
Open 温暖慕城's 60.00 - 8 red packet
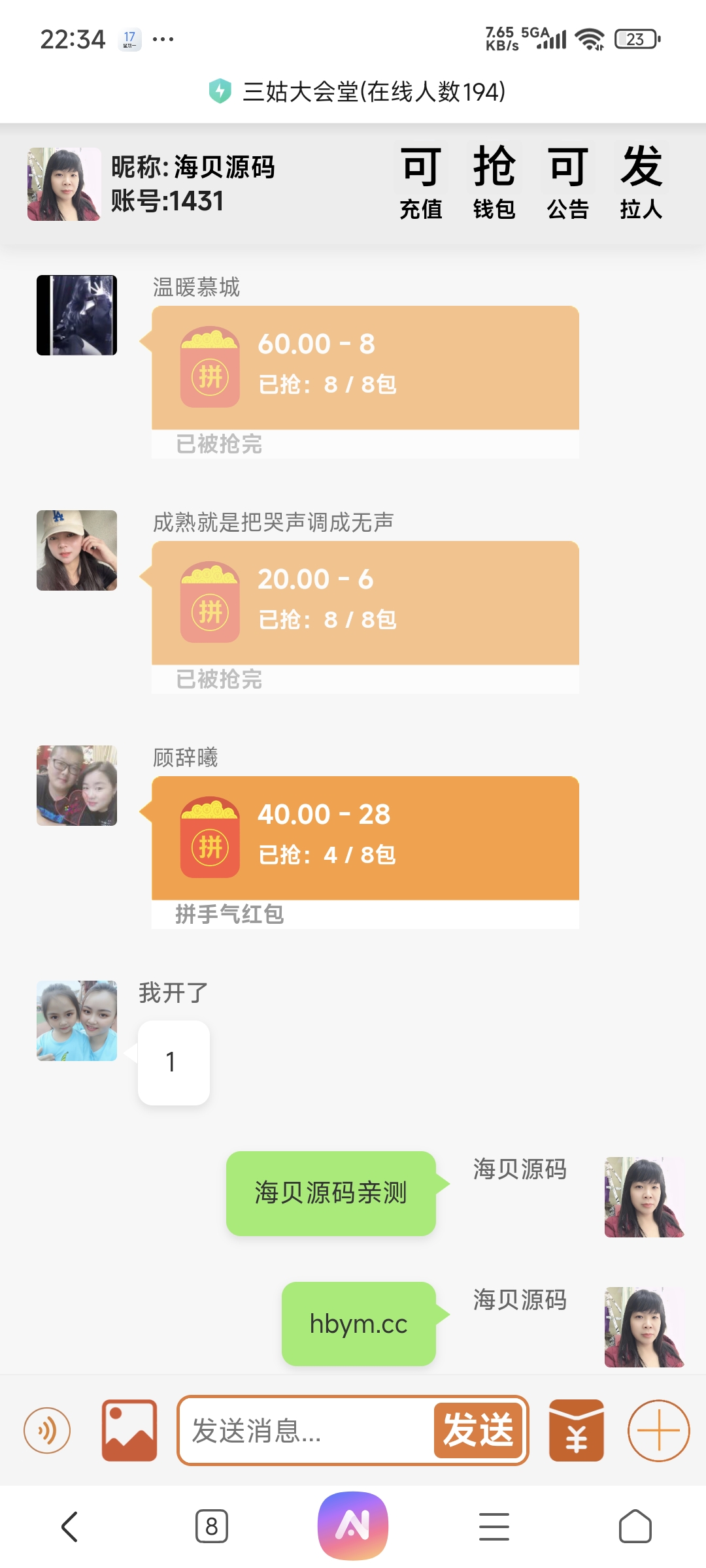coord(365,367)
